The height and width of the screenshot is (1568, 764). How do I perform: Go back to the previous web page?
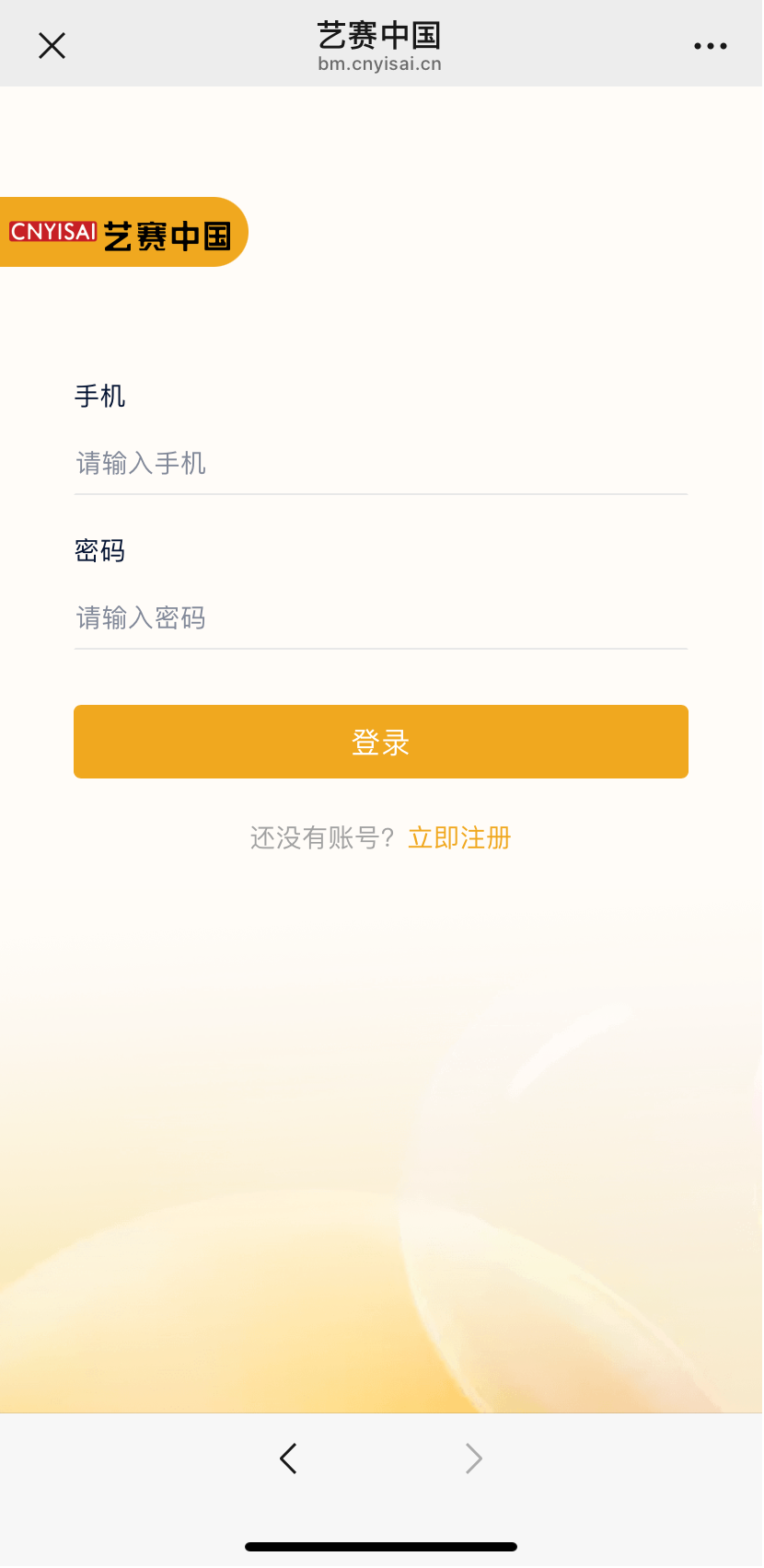coord(288,1458)
